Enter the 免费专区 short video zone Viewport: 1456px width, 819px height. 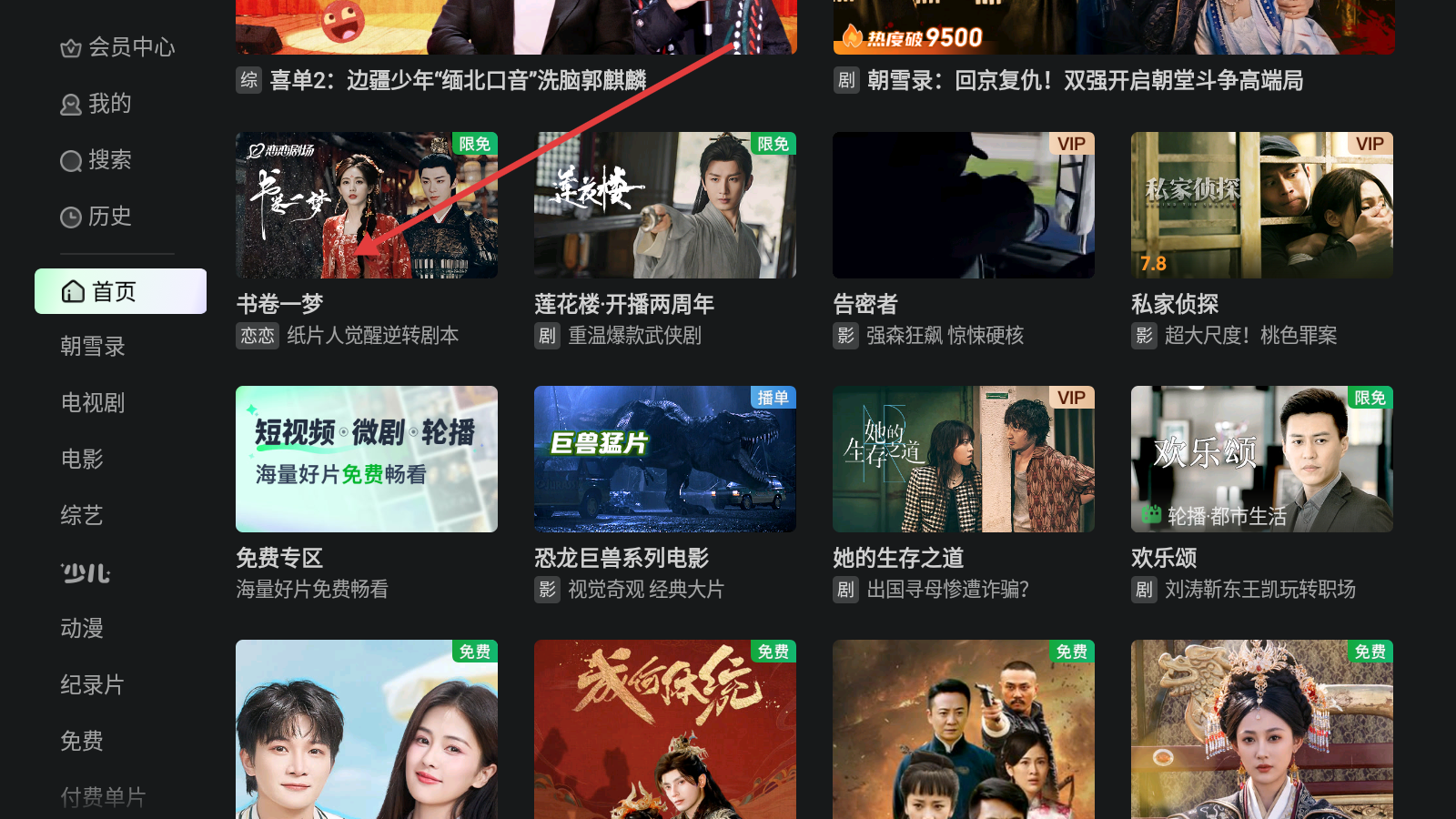coord(367,460)
